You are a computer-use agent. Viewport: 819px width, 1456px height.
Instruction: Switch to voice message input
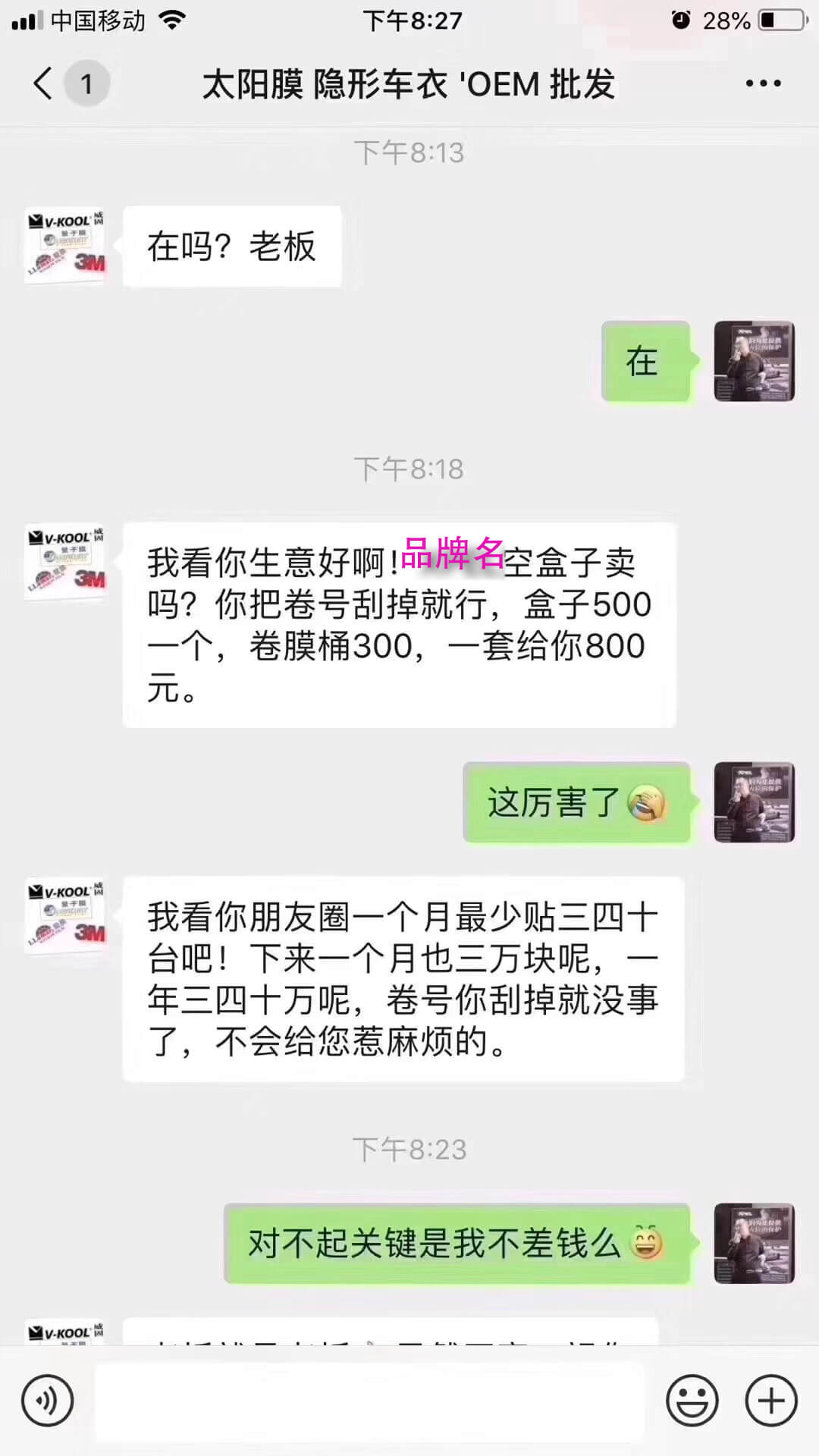pyautogui.click(x=47, y=1401)
